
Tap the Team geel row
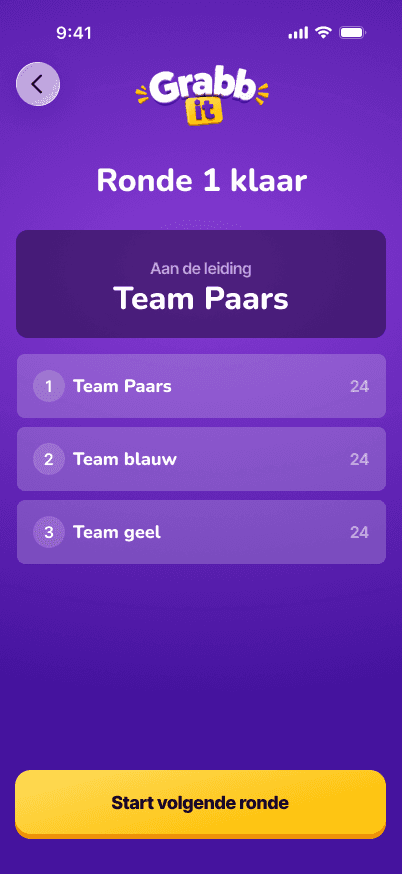click(x=201, y=532)
